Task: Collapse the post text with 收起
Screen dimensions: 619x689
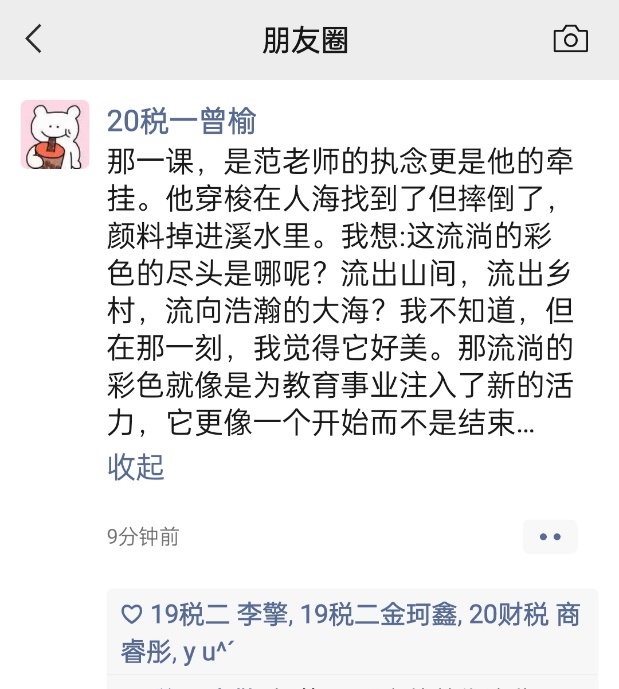Action: click(136, 467)
